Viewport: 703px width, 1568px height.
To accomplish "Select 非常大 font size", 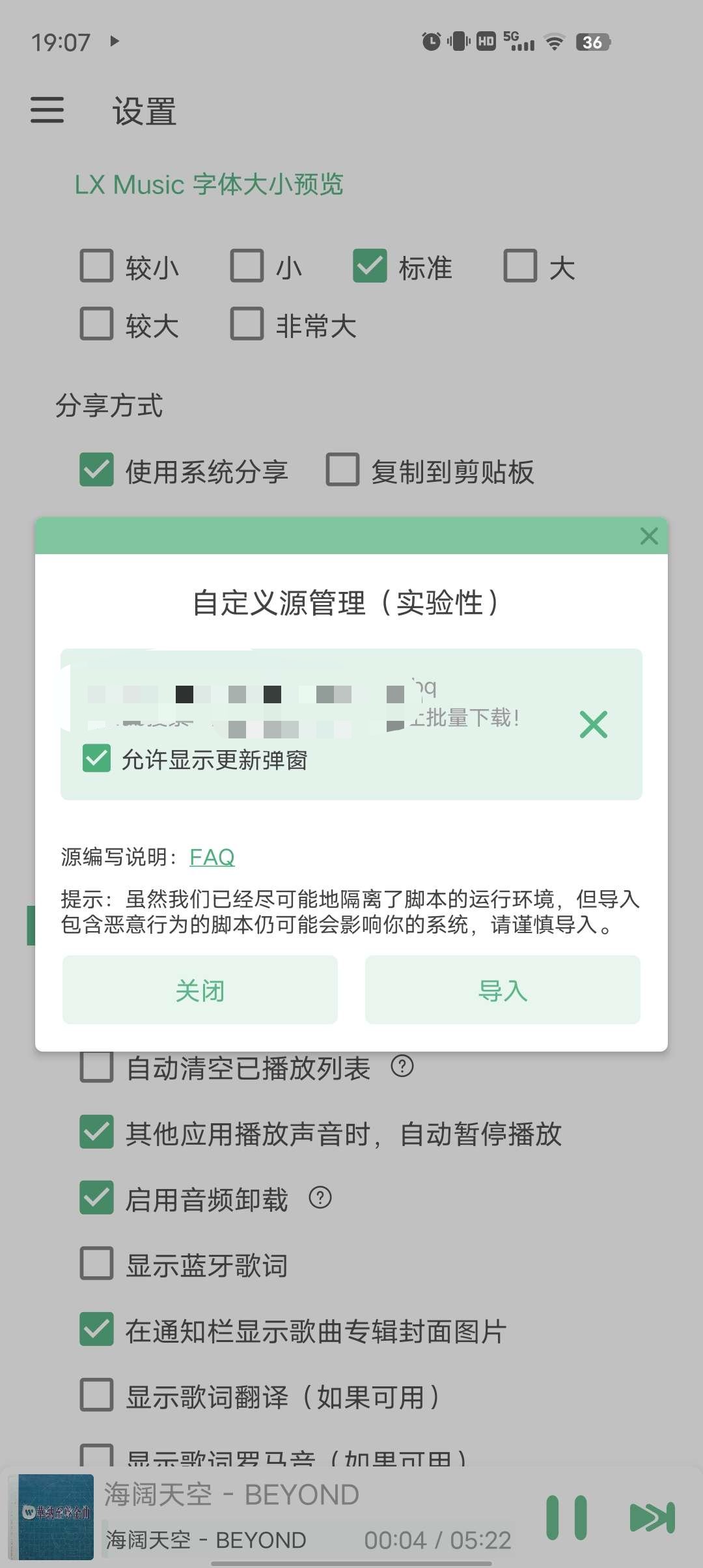I will point(247,324).
